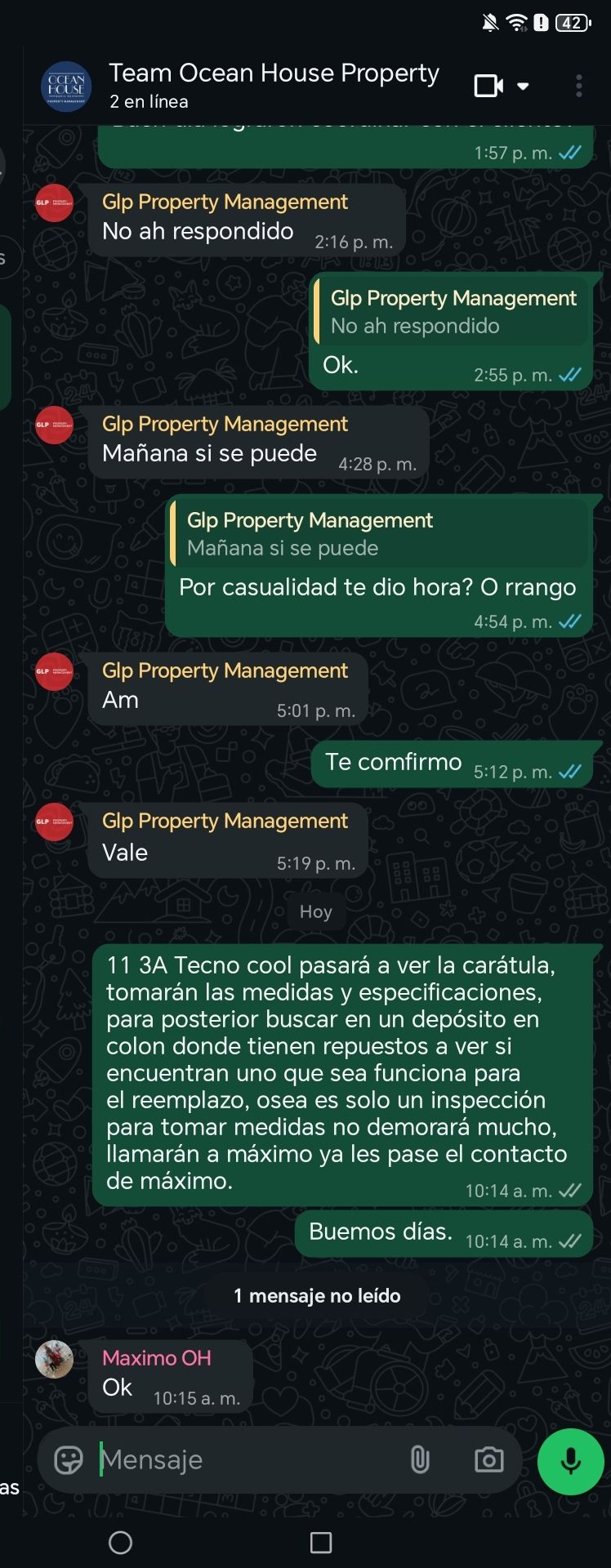Open the overflow menu

click(578, 86)
